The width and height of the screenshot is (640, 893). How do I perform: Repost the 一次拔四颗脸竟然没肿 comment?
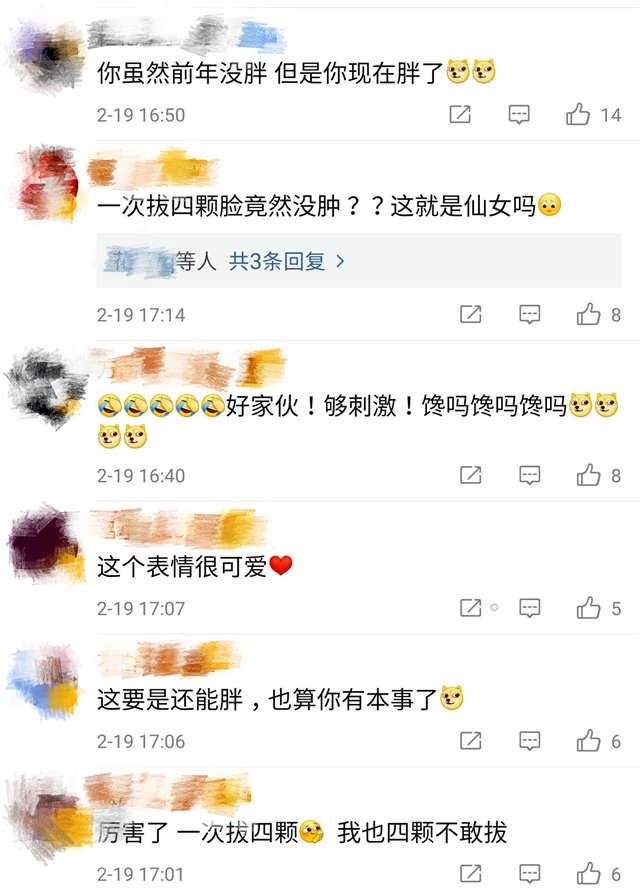pyautogui.click(x=471, y=315)
